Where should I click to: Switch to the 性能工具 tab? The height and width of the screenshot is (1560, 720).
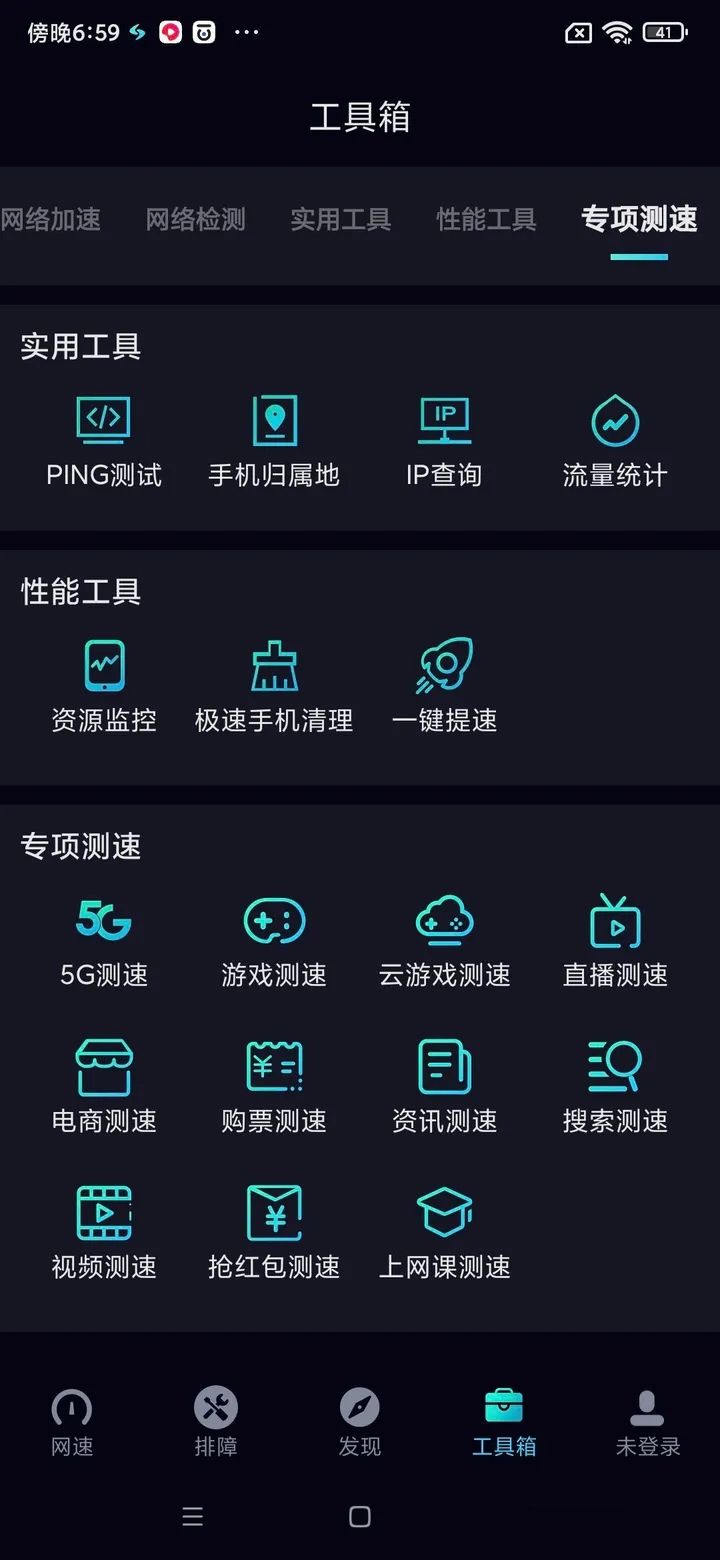tap(486, 220)
